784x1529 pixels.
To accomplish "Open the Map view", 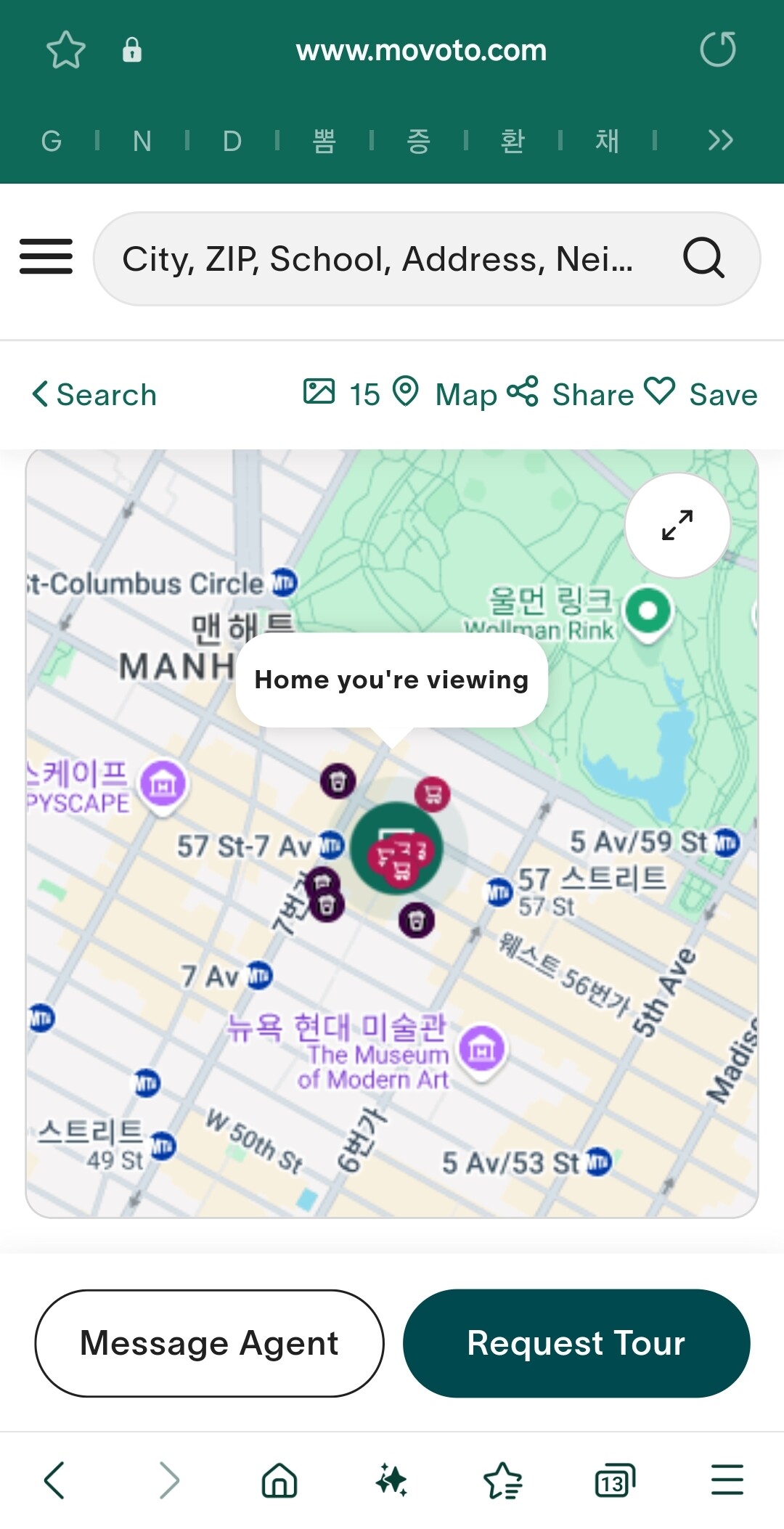I will [444, 394].
